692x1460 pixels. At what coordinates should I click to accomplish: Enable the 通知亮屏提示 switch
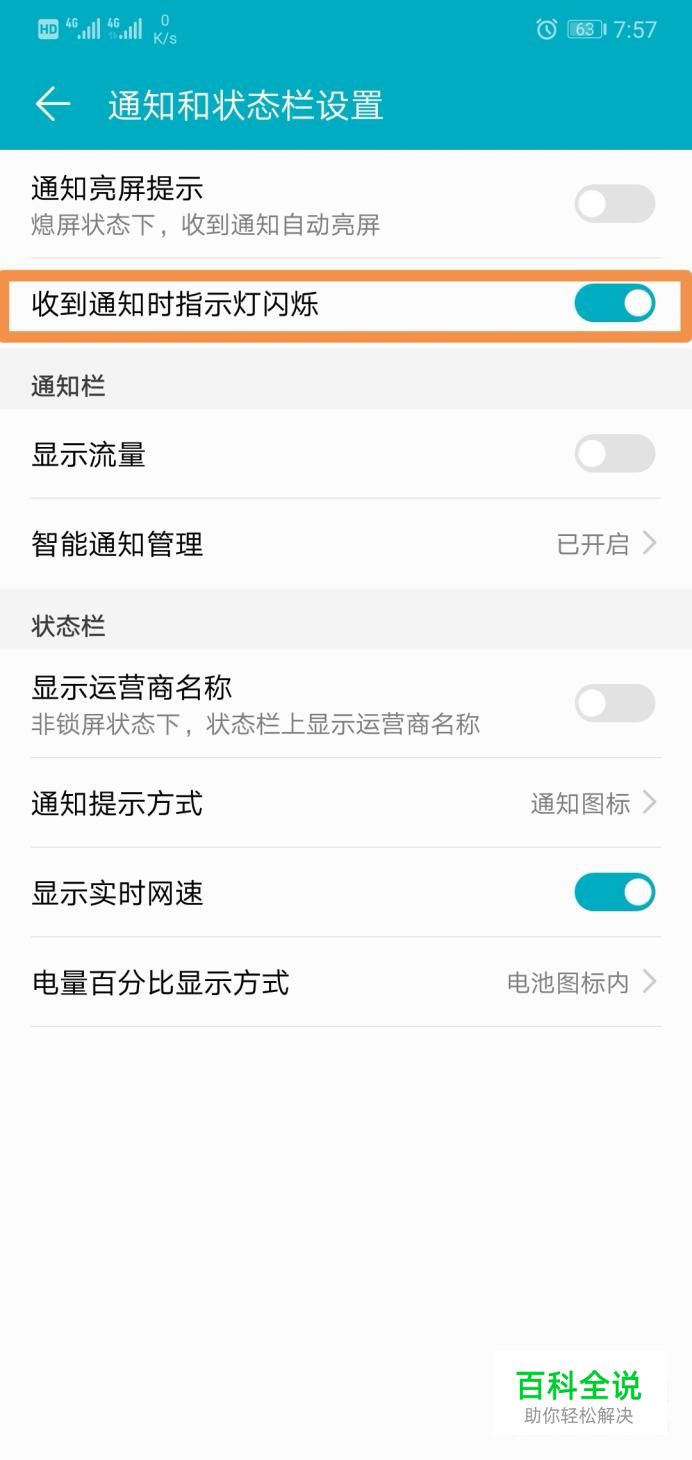pos(614,204)
